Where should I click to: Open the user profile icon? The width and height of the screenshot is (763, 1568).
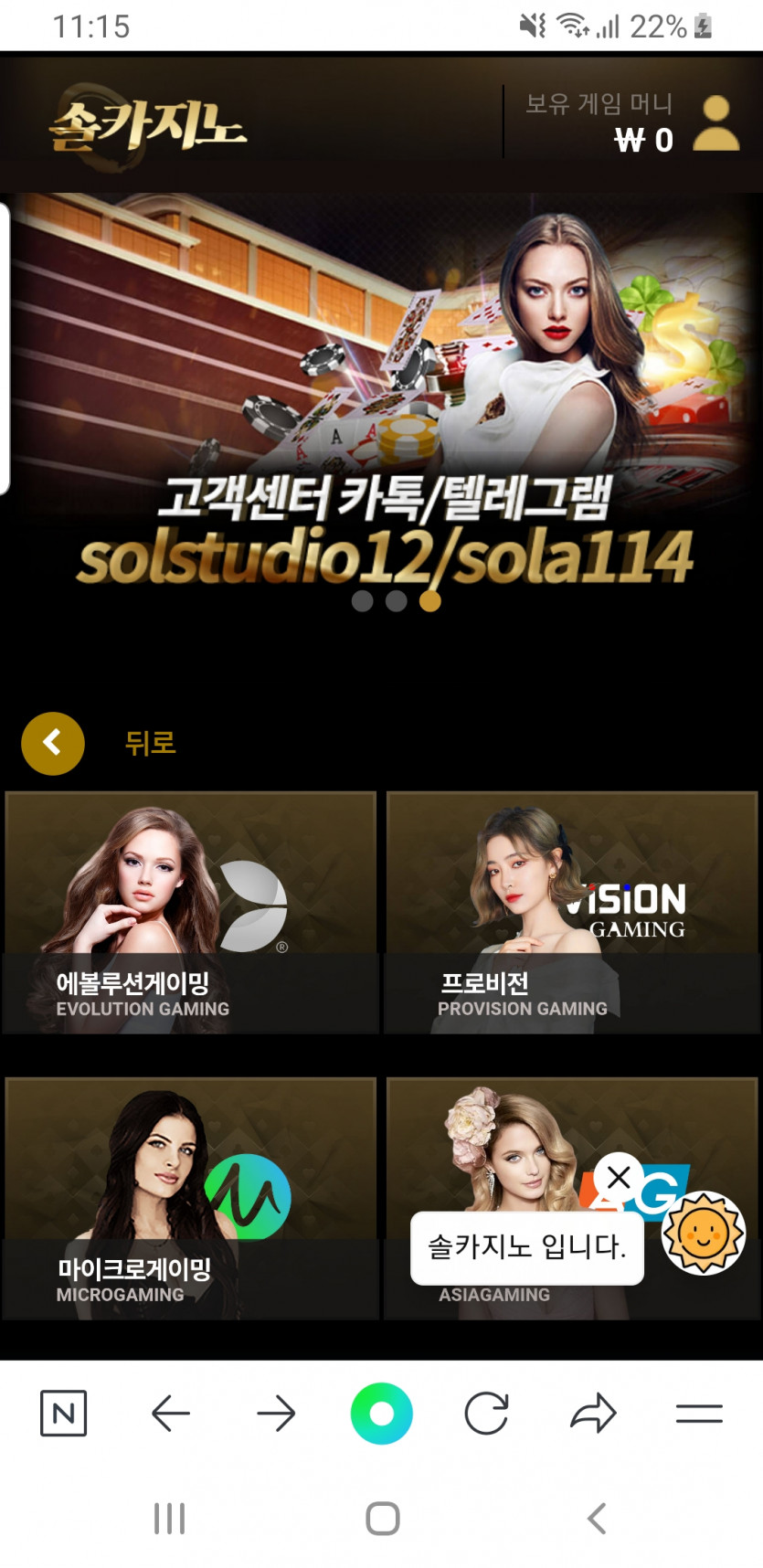[716, 123]
